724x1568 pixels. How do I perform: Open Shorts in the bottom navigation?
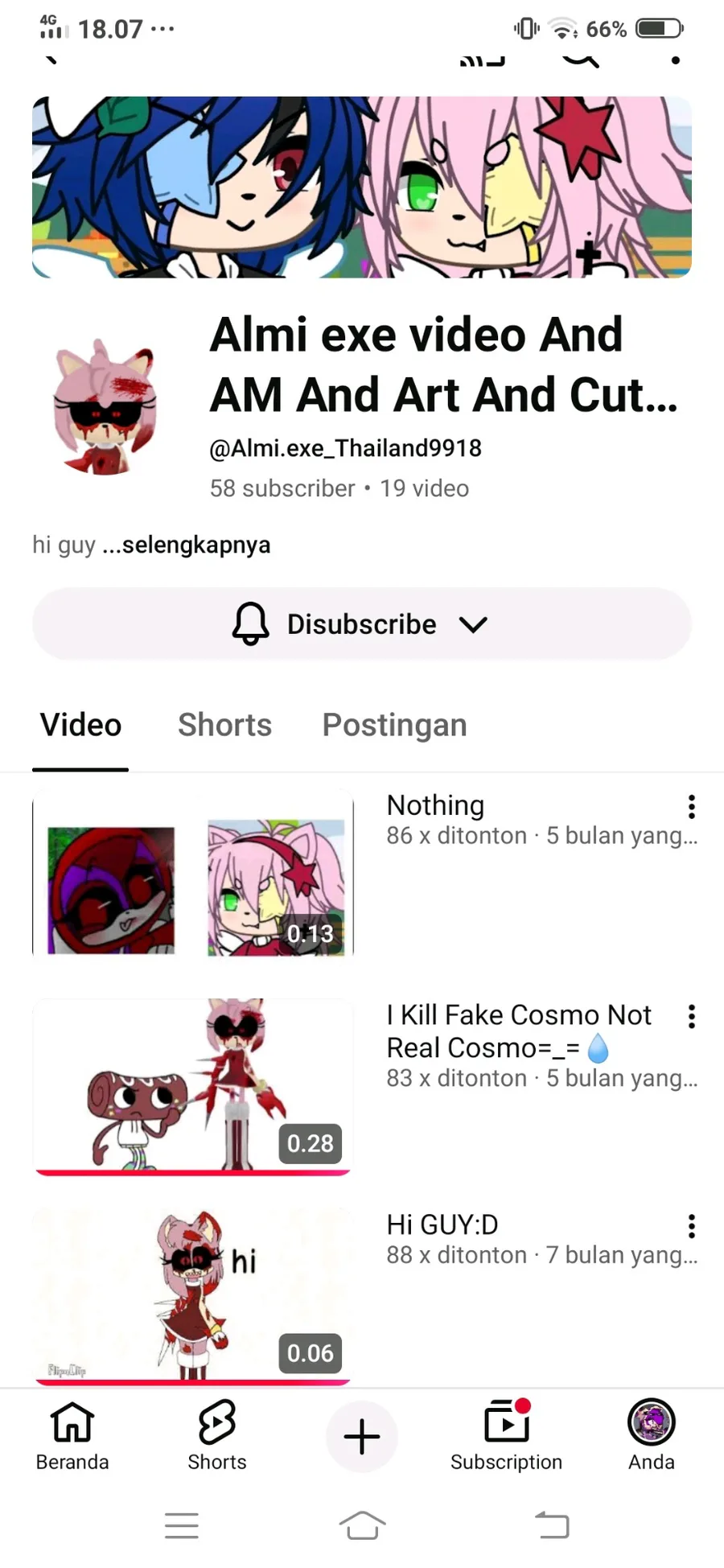pos(217,1436)
